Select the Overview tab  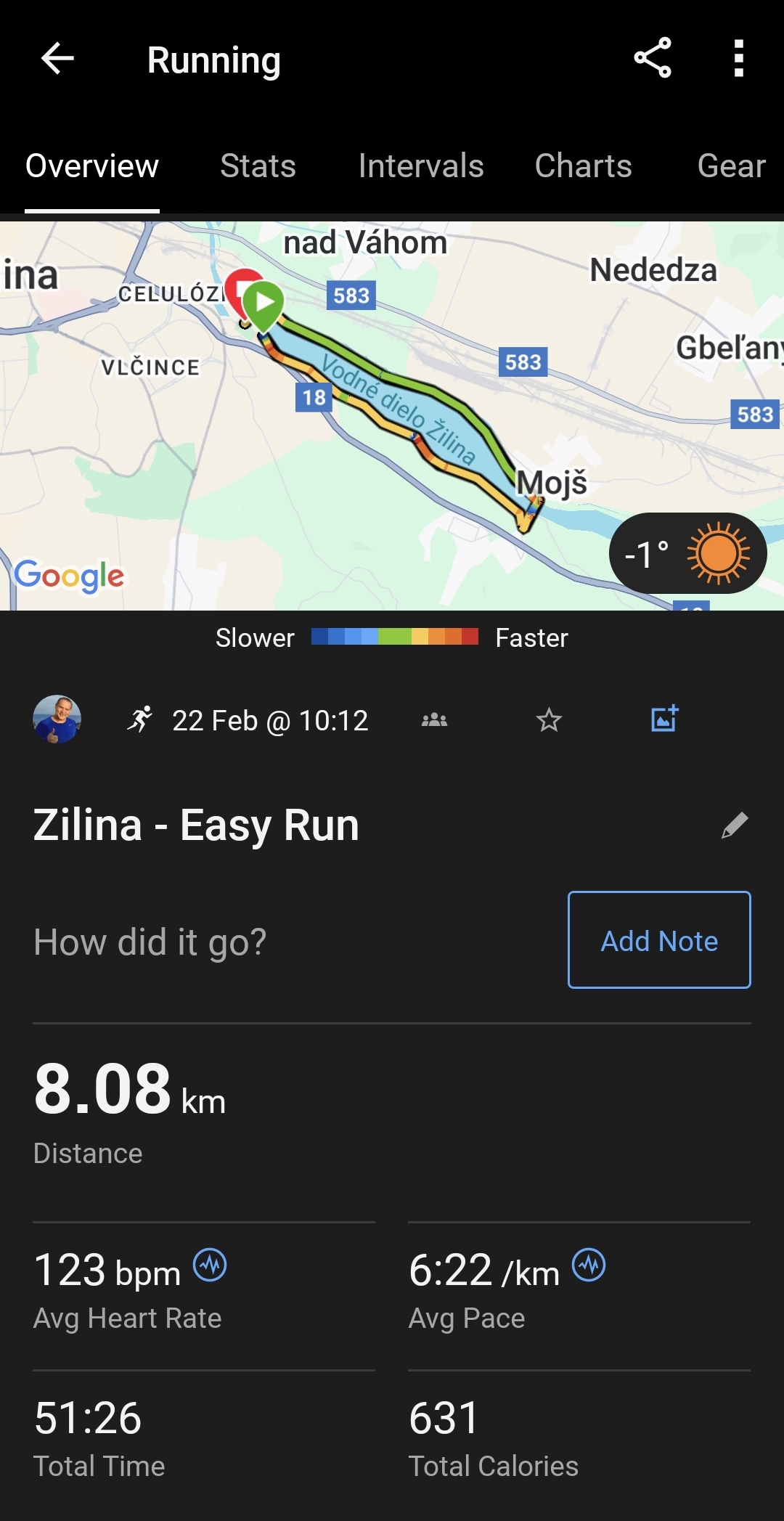pos(92,166)
